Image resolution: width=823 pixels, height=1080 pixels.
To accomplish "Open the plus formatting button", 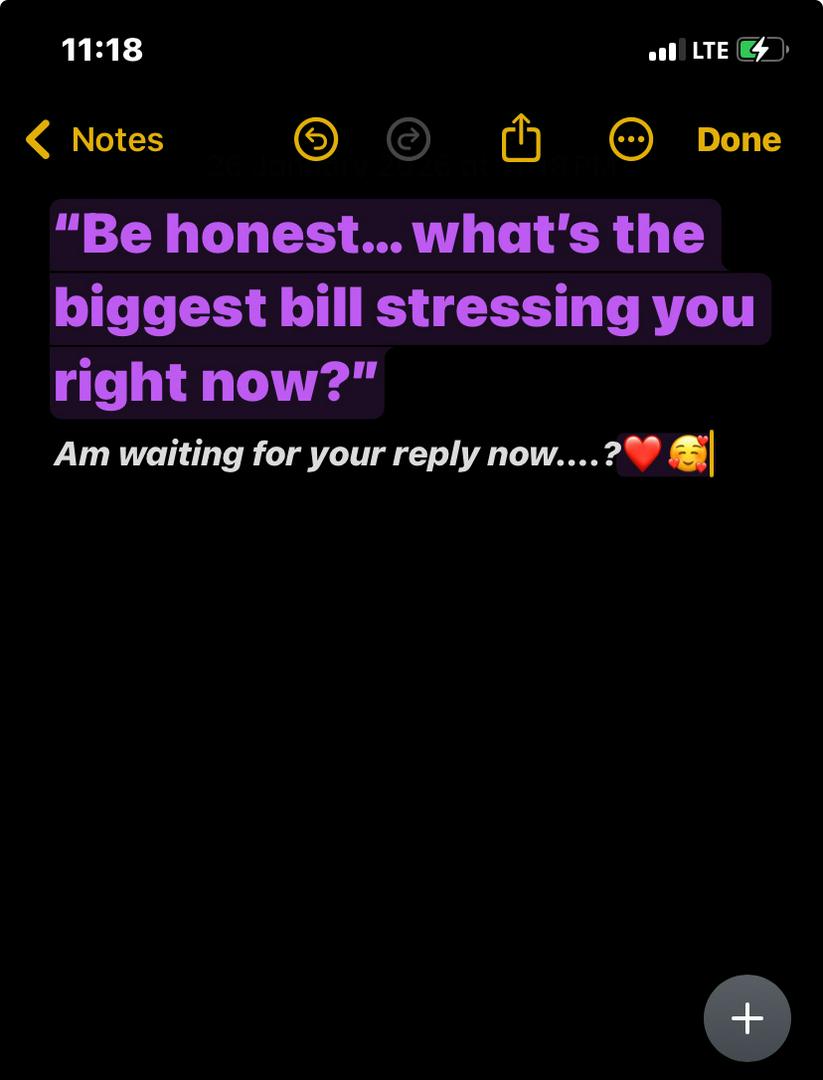I will (747, 1018).
